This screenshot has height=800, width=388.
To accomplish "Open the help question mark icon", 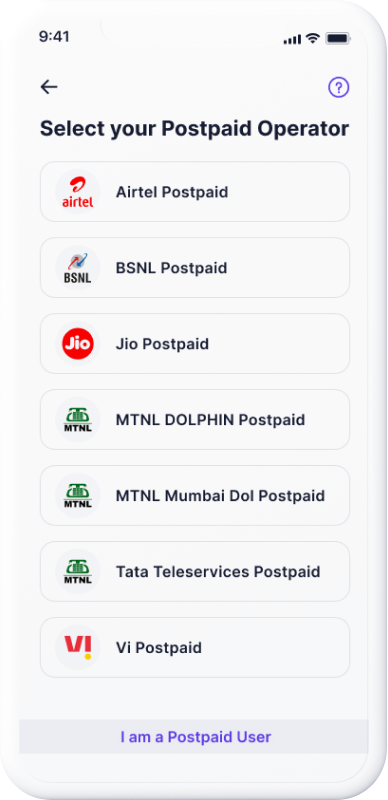I will click(338, 88).
